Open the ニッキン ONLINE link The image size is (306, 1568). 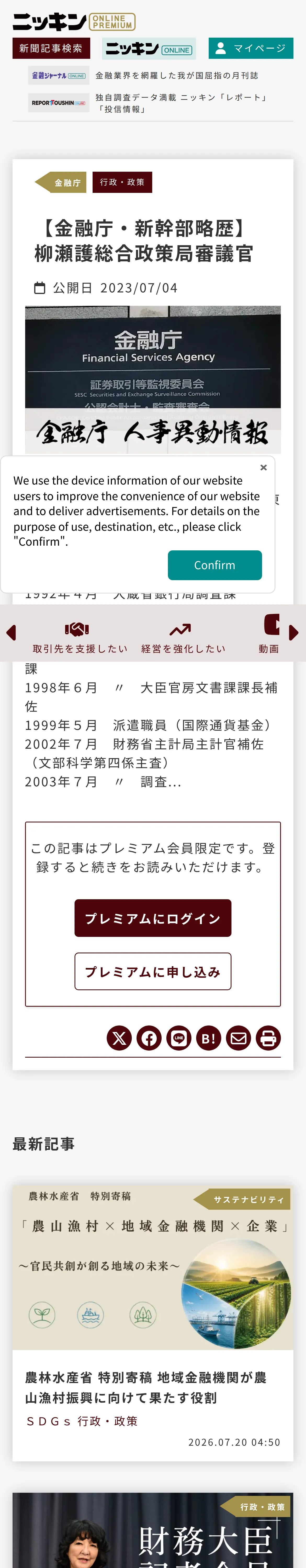pyautogui.click(x=149, y=48)
